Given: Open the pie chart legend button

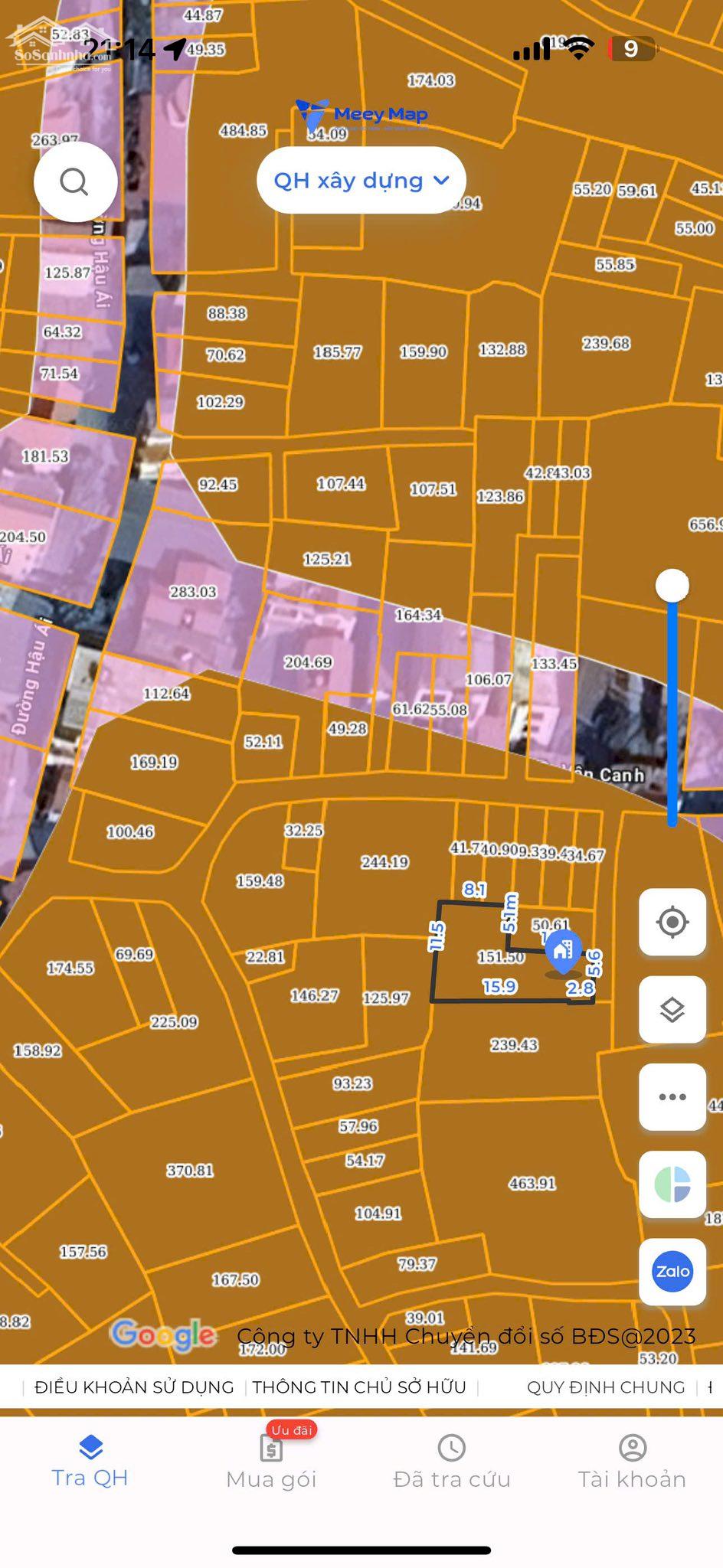Looking at the screenshot, I should [x=672, y=1184].
